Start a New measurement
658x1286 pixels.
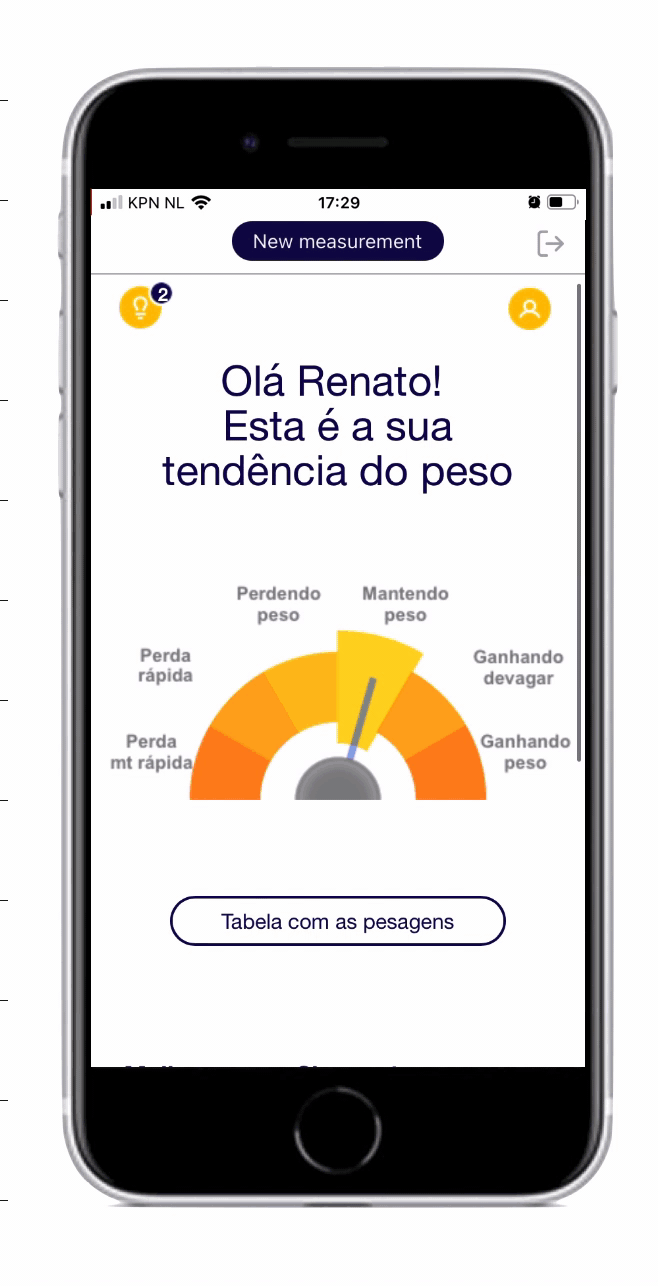pos(337,241)
